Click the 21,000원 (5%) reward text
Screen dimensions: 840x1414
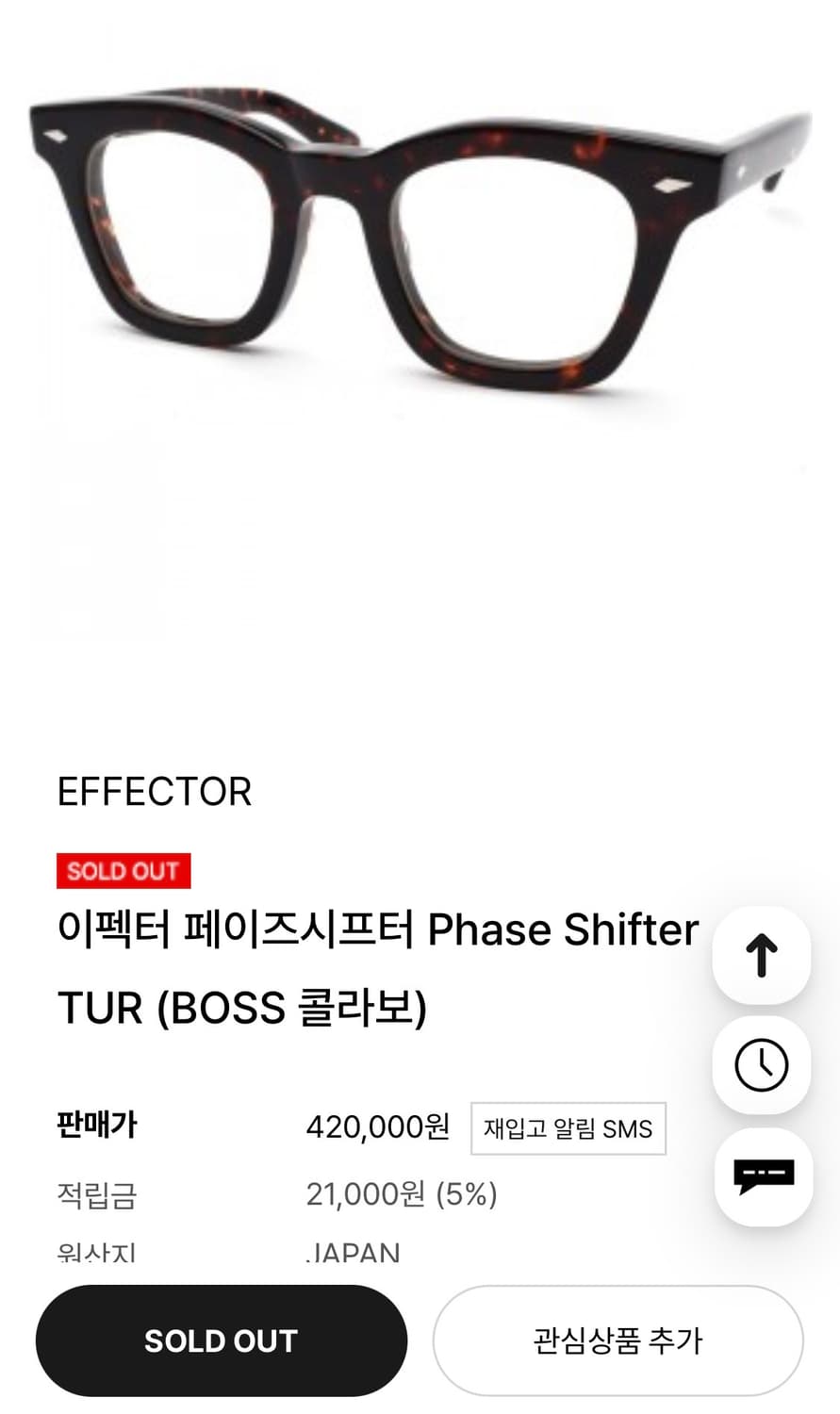[x=401, y=1194]
